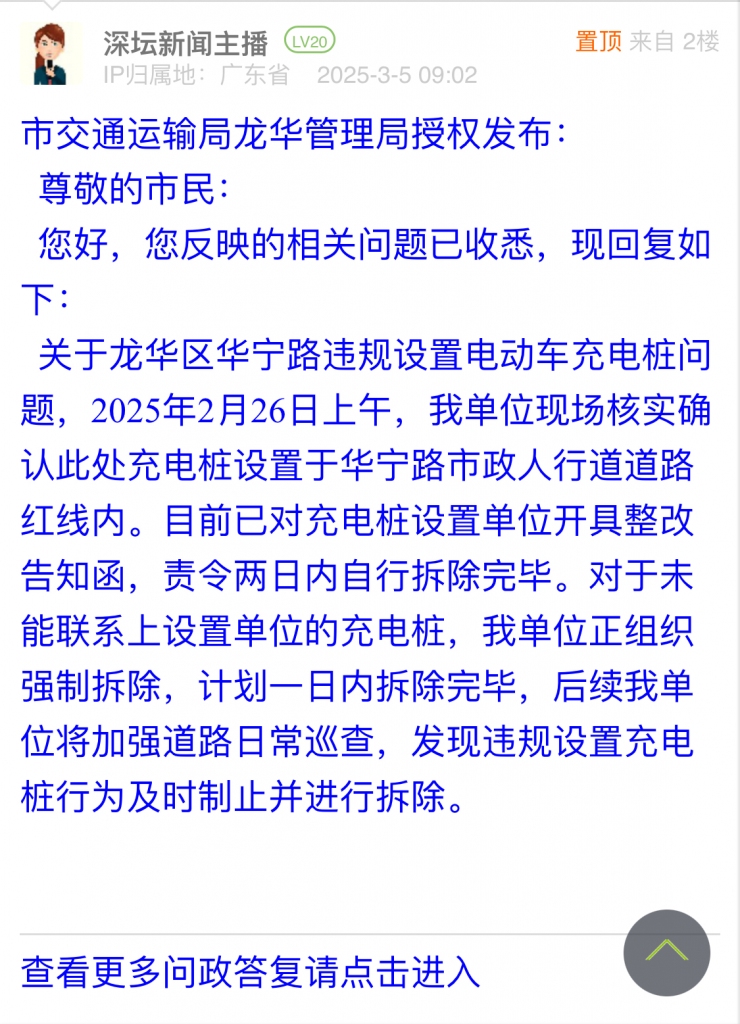Open 查看更多问政答复请点击进入 link

pyautogui.click(x=250, y=972)
